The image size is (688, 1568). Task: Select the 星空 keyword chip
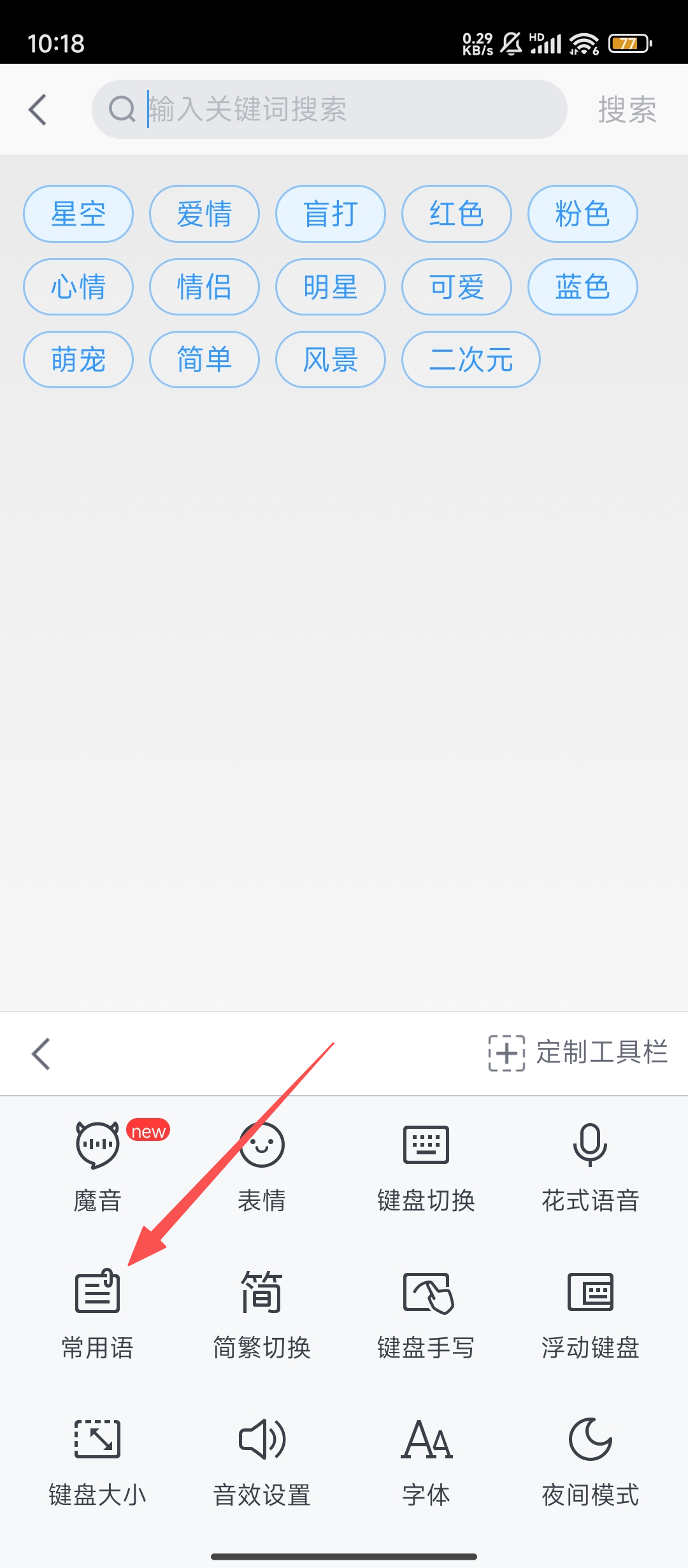(78, 214)
